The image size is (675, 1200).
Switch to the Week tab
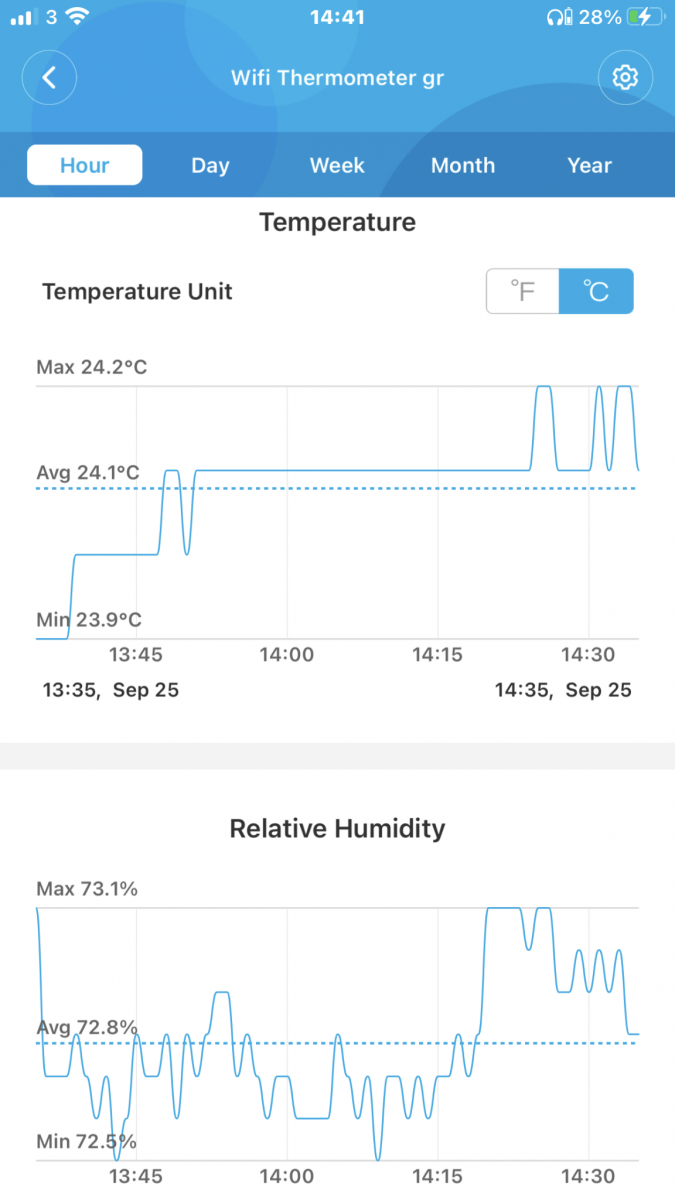click(x=337, y=166)
